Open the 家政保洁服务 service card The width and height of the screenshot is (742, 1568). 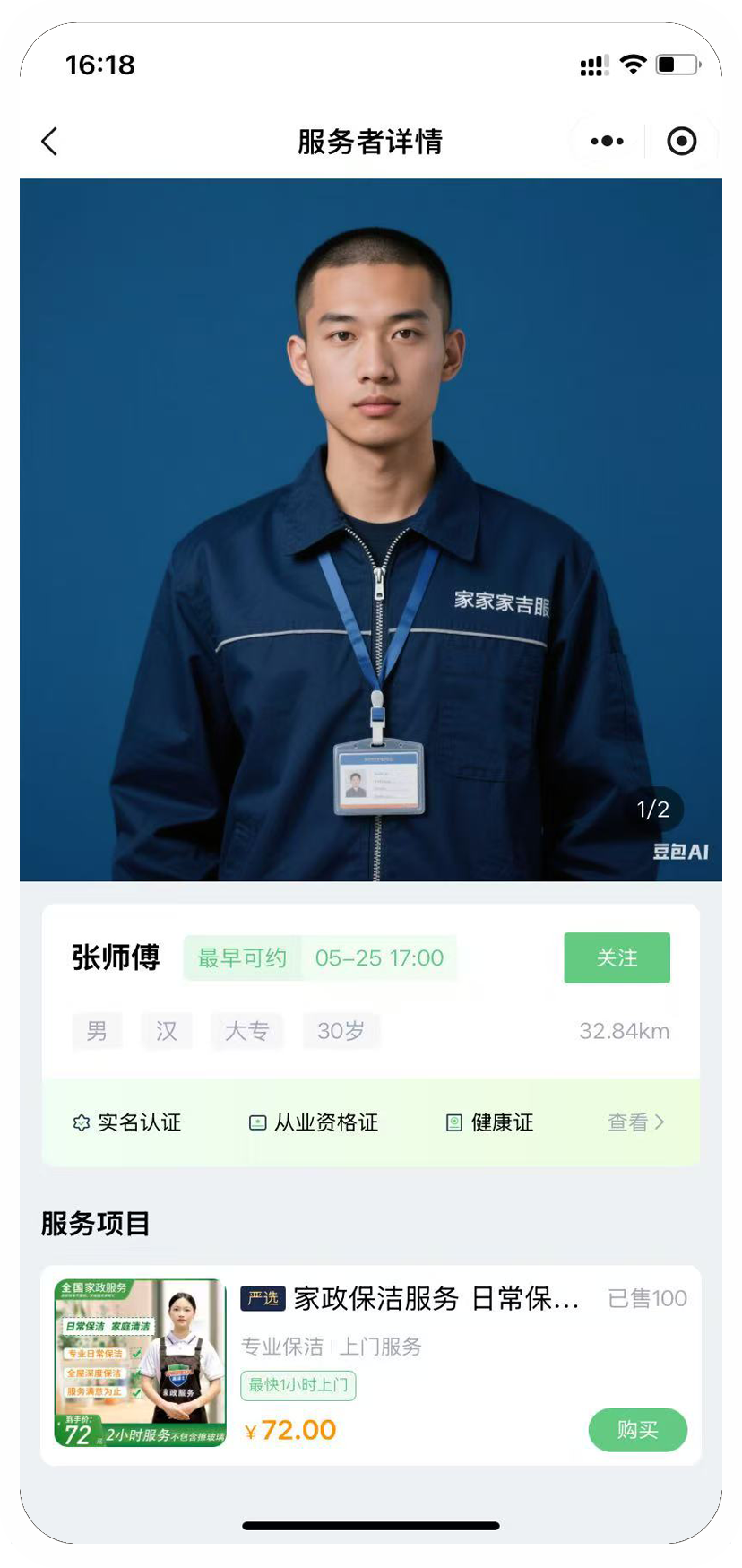tap(436, 1299)
